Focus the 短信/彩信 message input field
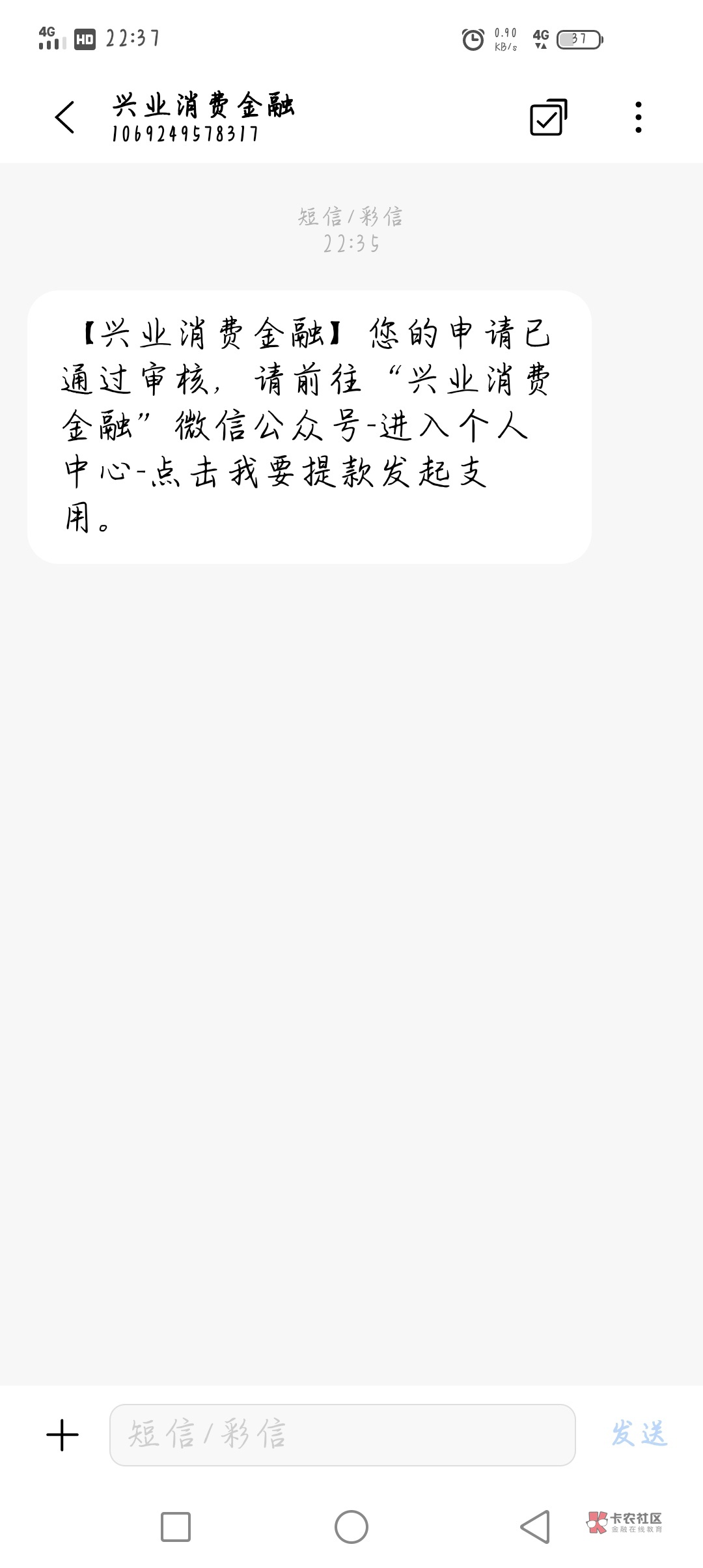Image resolution: width=703 pixels, height=1568 pixels. [342, 1435]
